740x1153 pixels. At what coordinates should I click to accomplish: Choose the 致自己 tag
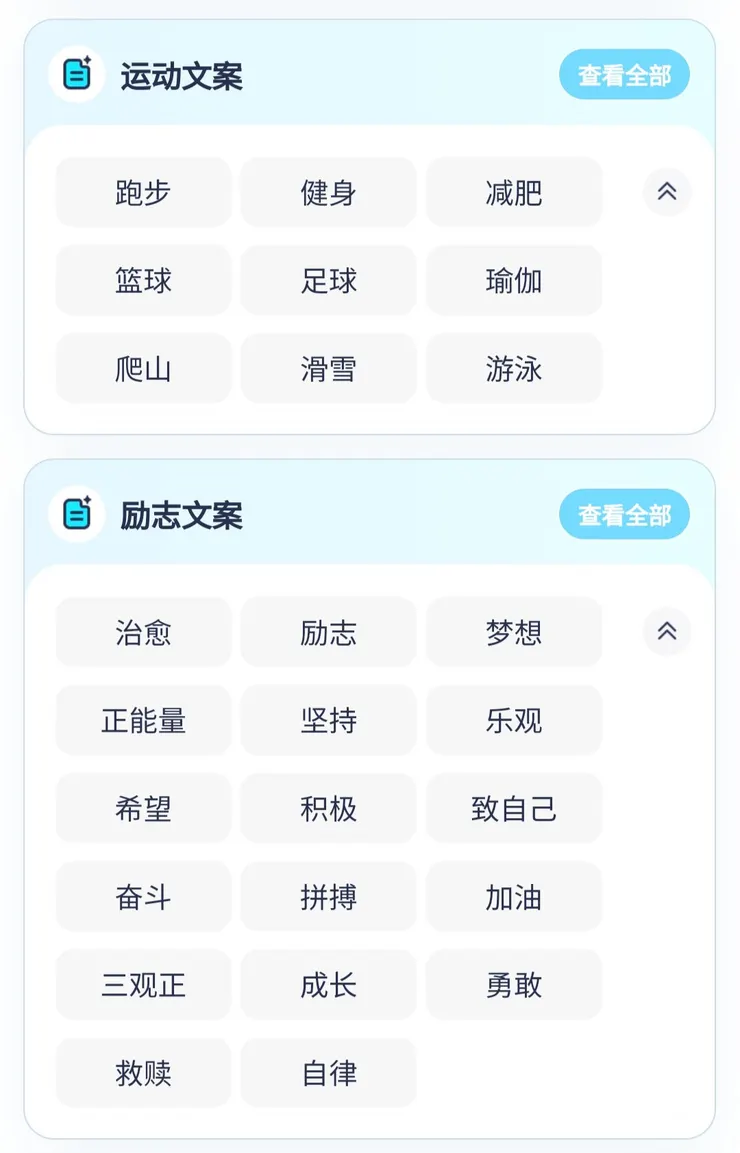(514, 808)
